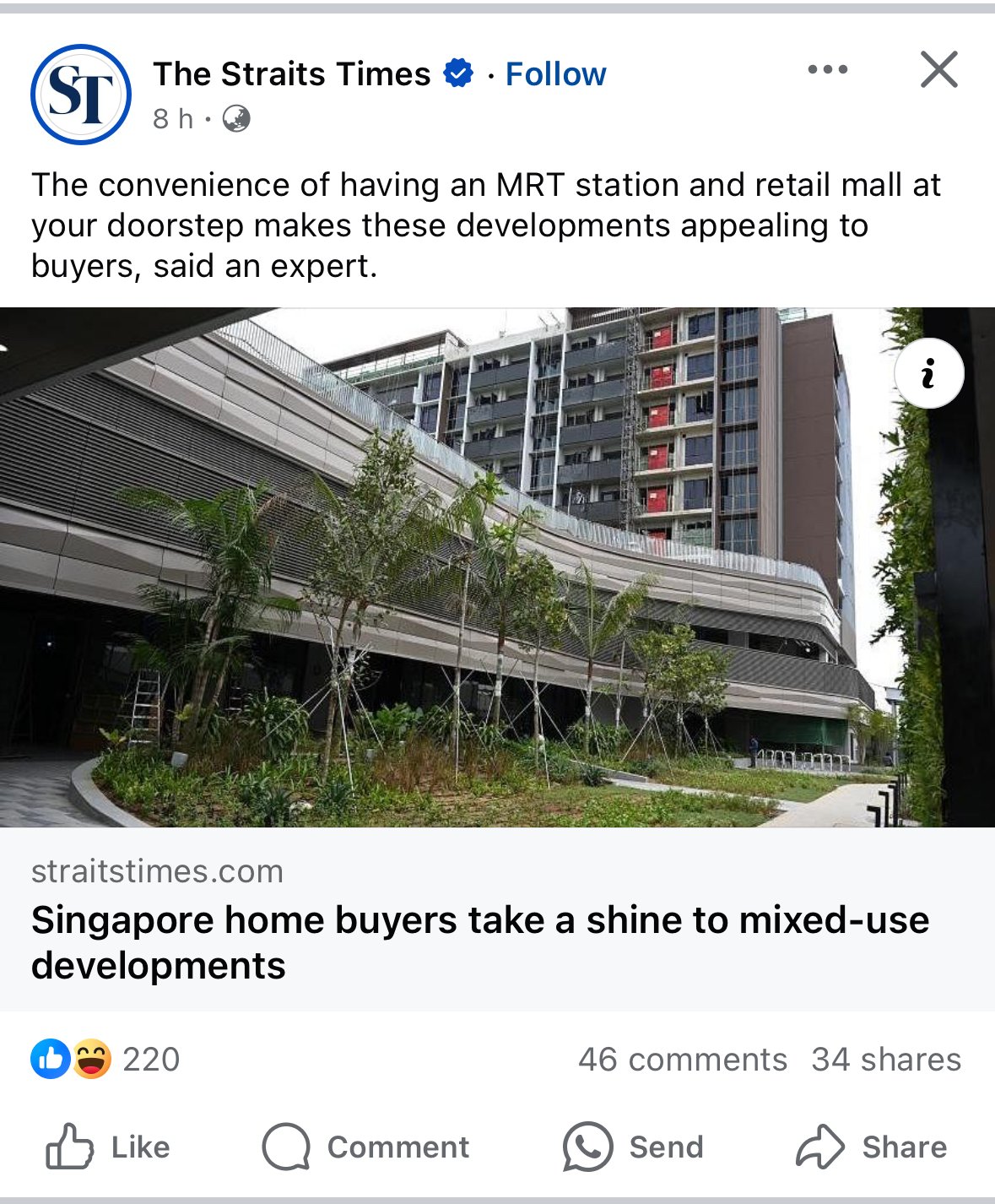The height and width of the screenshot is (1204, 995).
Task: Send this post via WhatsApp
Action: pos(633,1147)
